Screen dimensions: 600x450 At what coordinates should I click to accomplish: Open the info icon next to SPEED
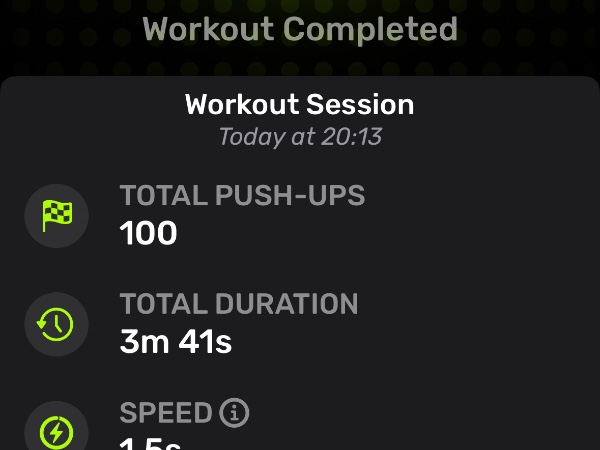[234, 412]
